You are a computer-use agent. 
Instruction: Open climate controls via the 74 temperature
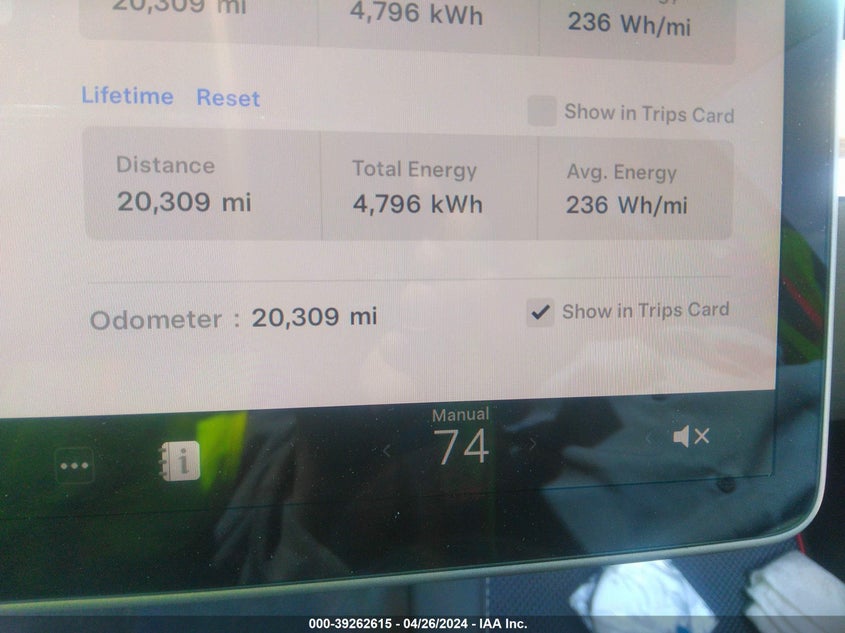point(461,446)
